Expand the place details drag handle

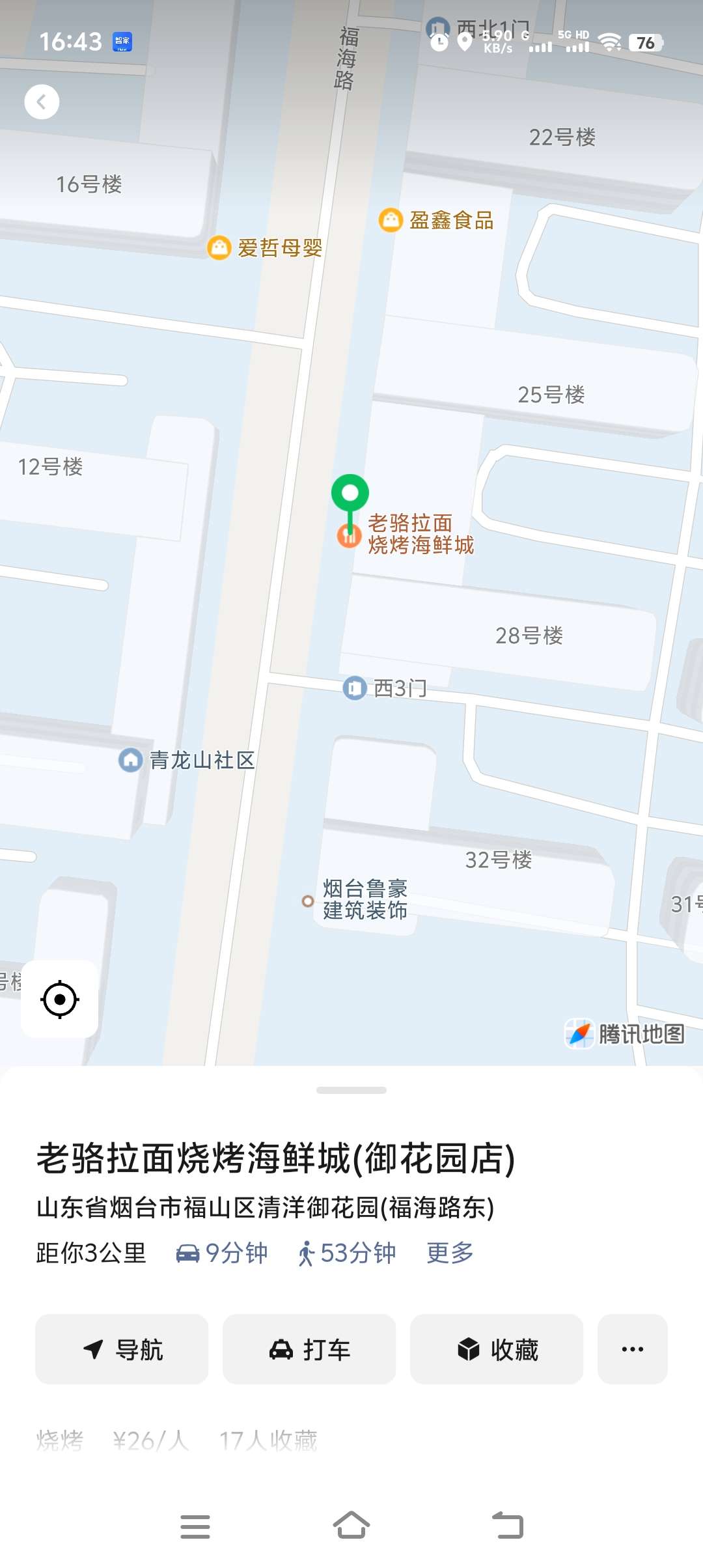point(351,1090)
